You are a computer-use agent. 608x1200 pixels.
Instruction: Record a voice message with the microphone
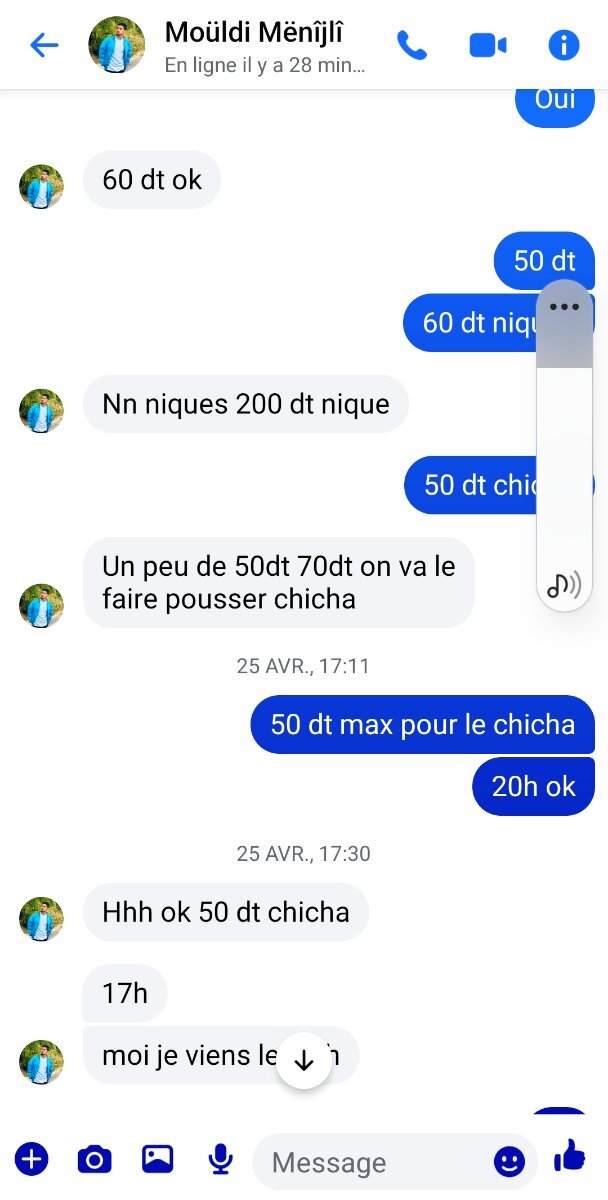pyautogui.click(x=220, y=1160)
